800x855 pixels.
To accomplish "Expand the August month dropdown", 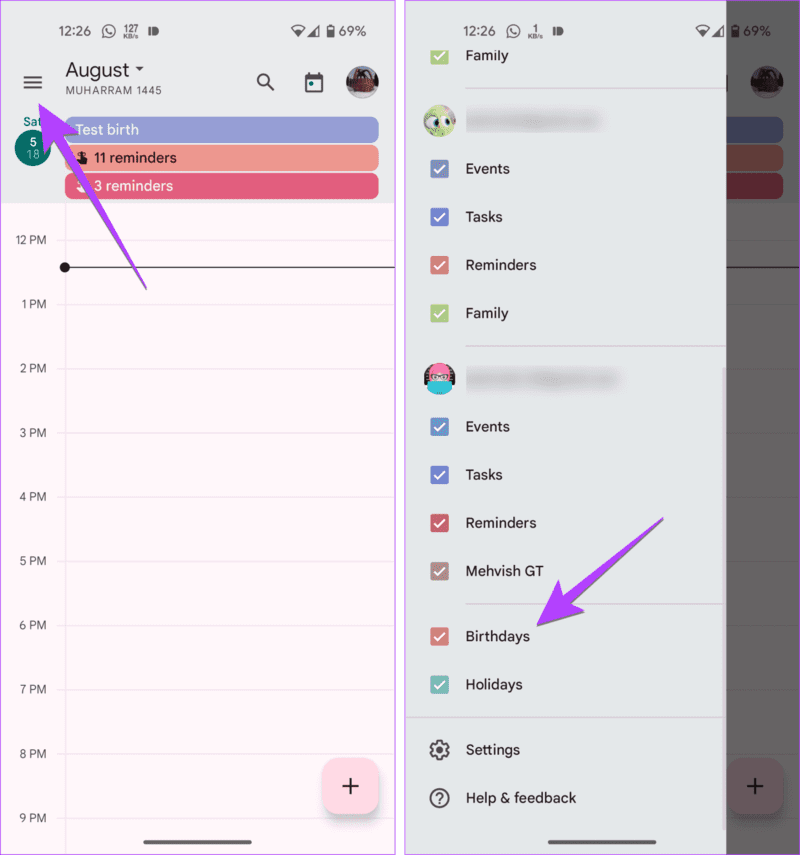I will pos(105,70).
